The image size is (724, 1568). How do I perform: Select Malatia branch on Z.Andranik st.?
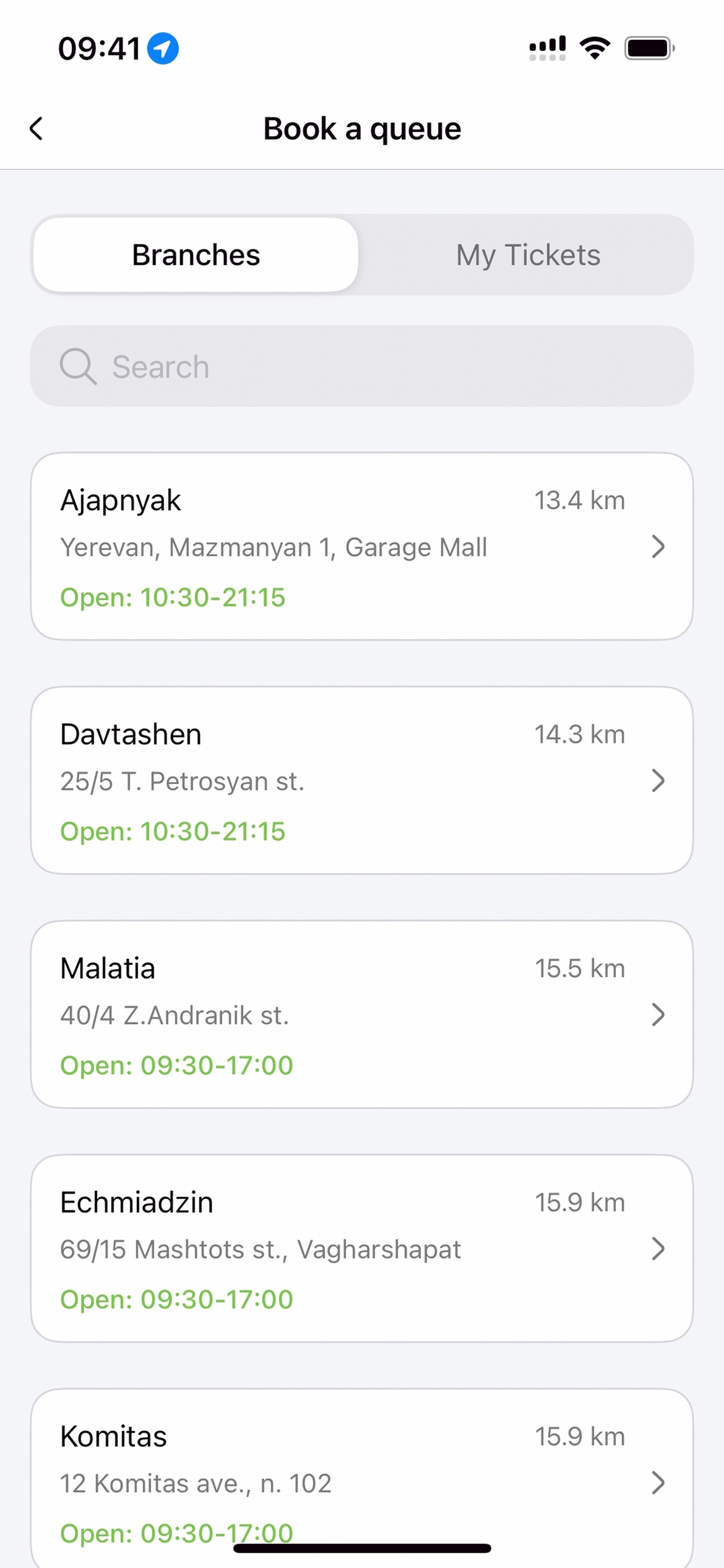(x=362, y=1014)
